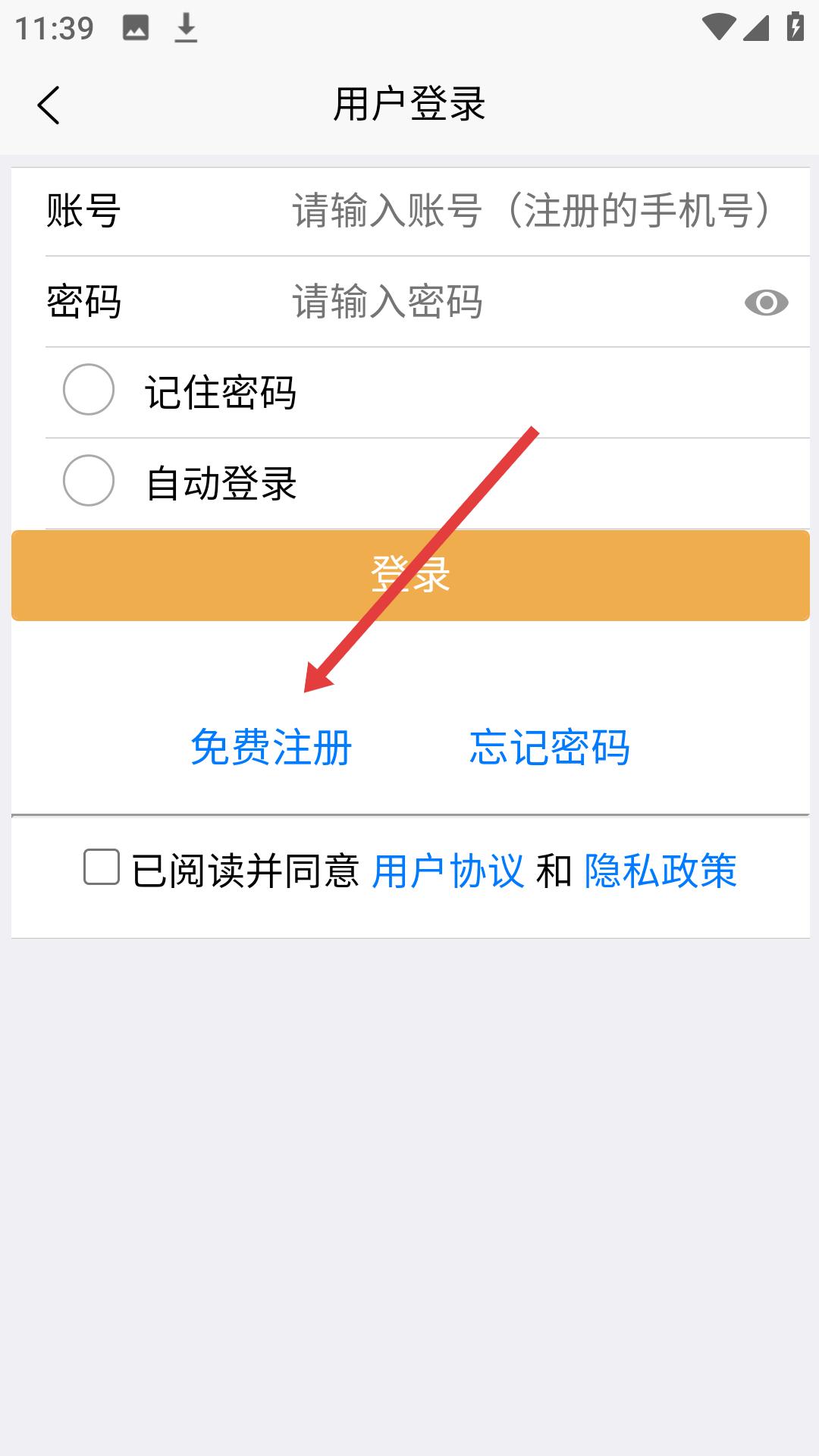Select the 记住密码 option
The width and height of the screenshot is (819, 1456).
click(x=89, y=390)
